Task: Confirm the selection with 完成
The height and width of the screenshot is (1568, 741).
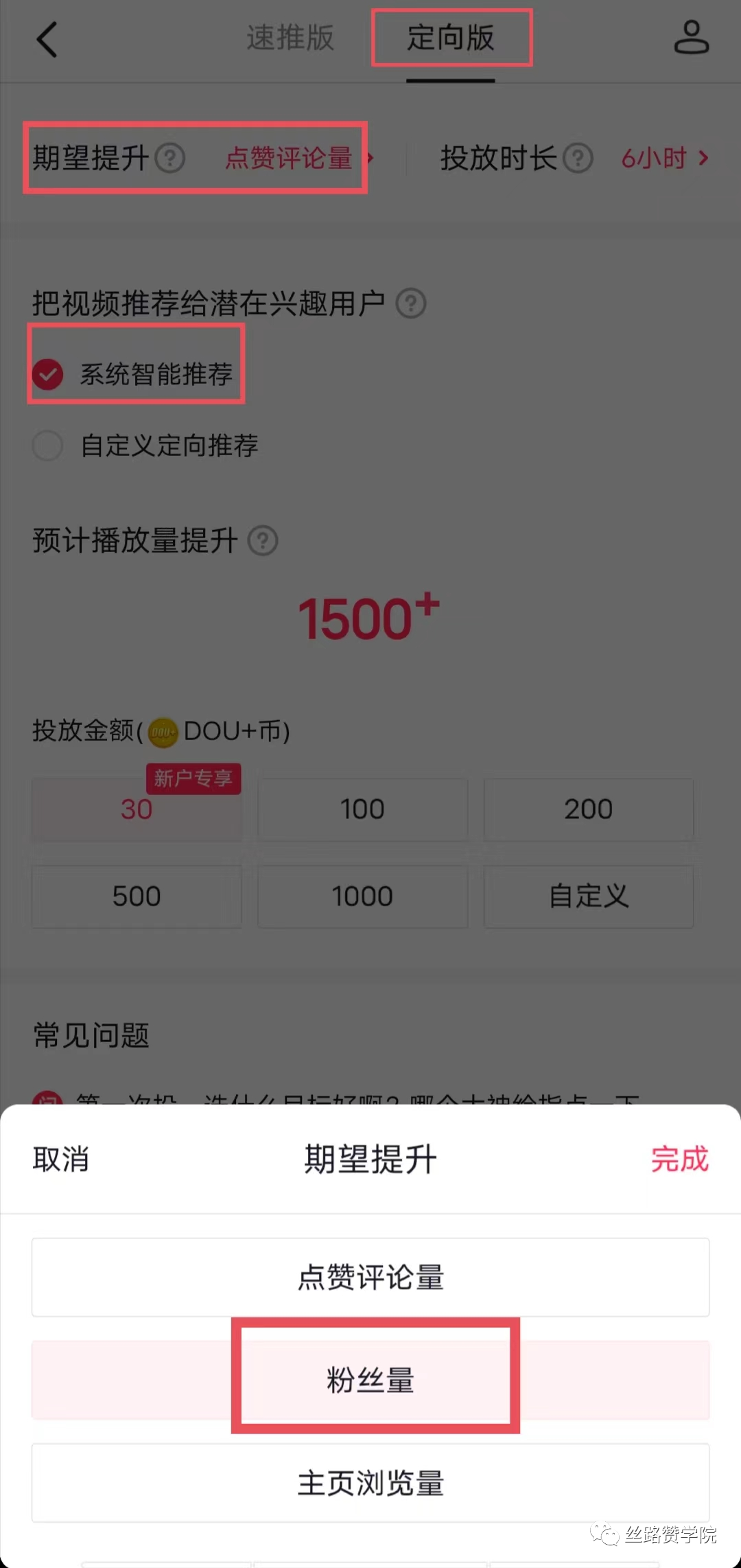Action: pyautogui.click(x=679, y=1160)
